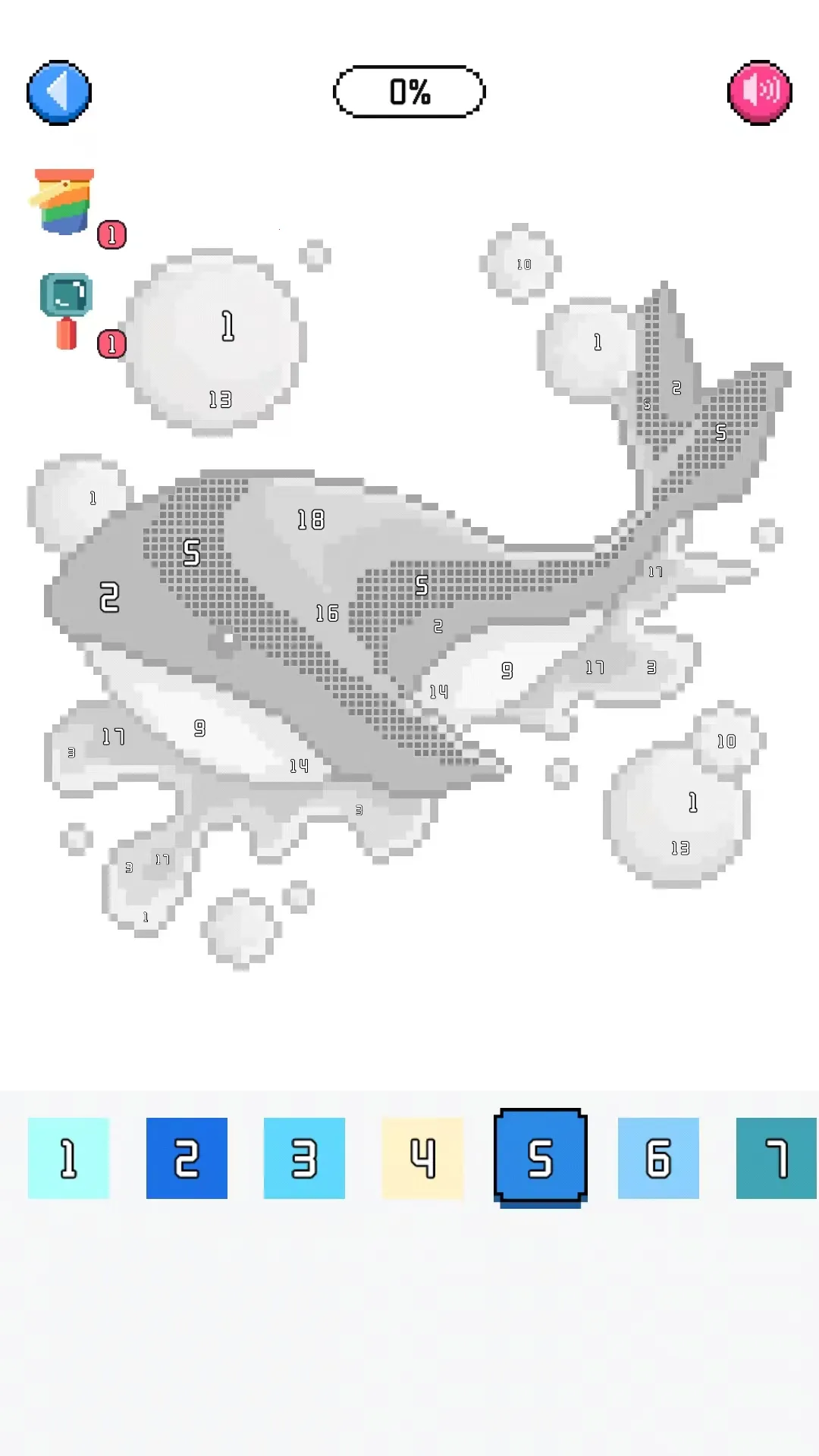
Task: Tap the region numbered 16 on the whale's body
Action: (x=326, y=613)
